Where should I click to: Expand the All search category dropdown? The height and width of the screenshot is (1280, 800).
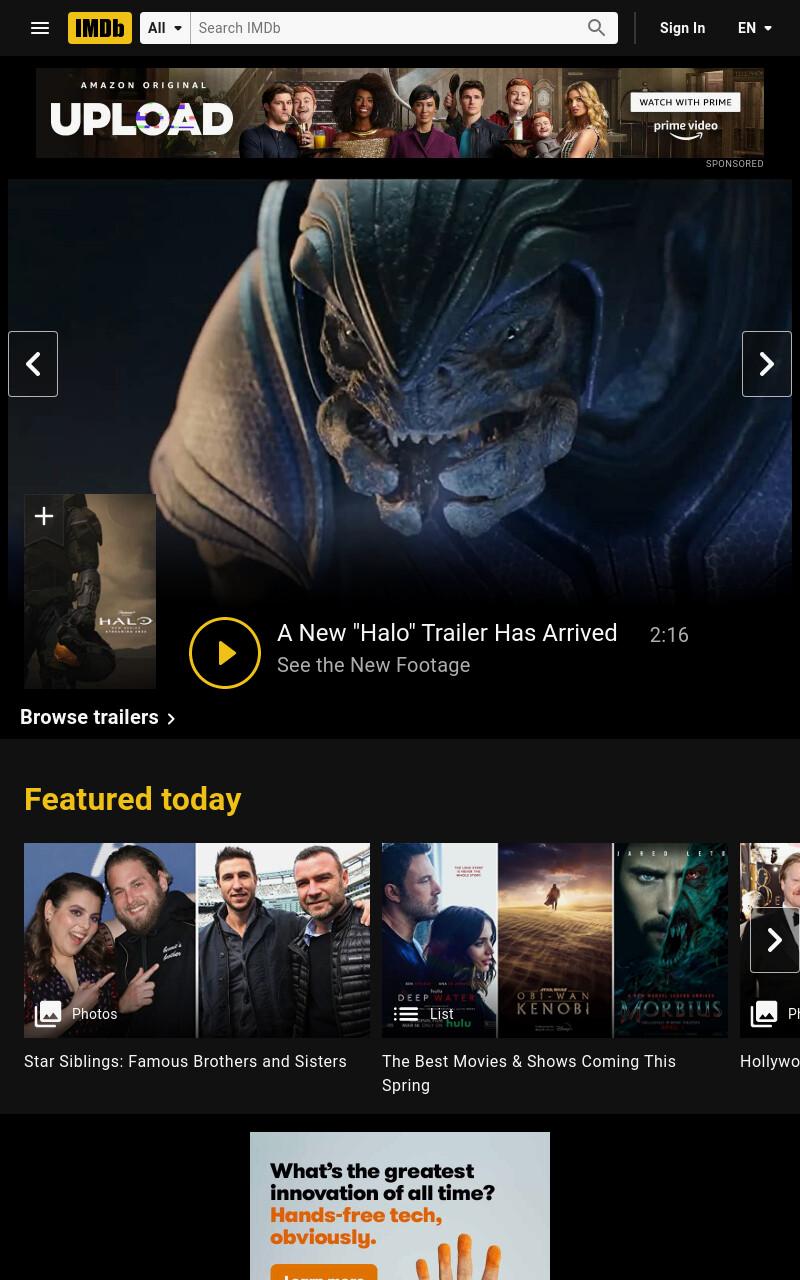pos(165,28)
